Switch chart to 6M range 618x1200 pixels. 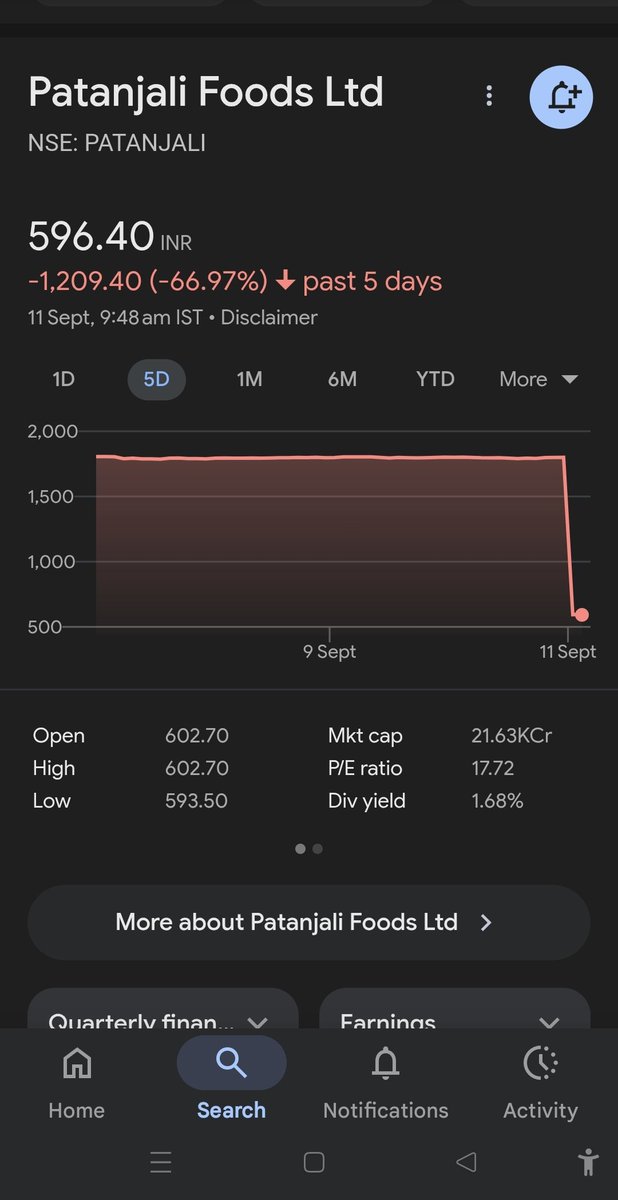(x=342, y=379)
